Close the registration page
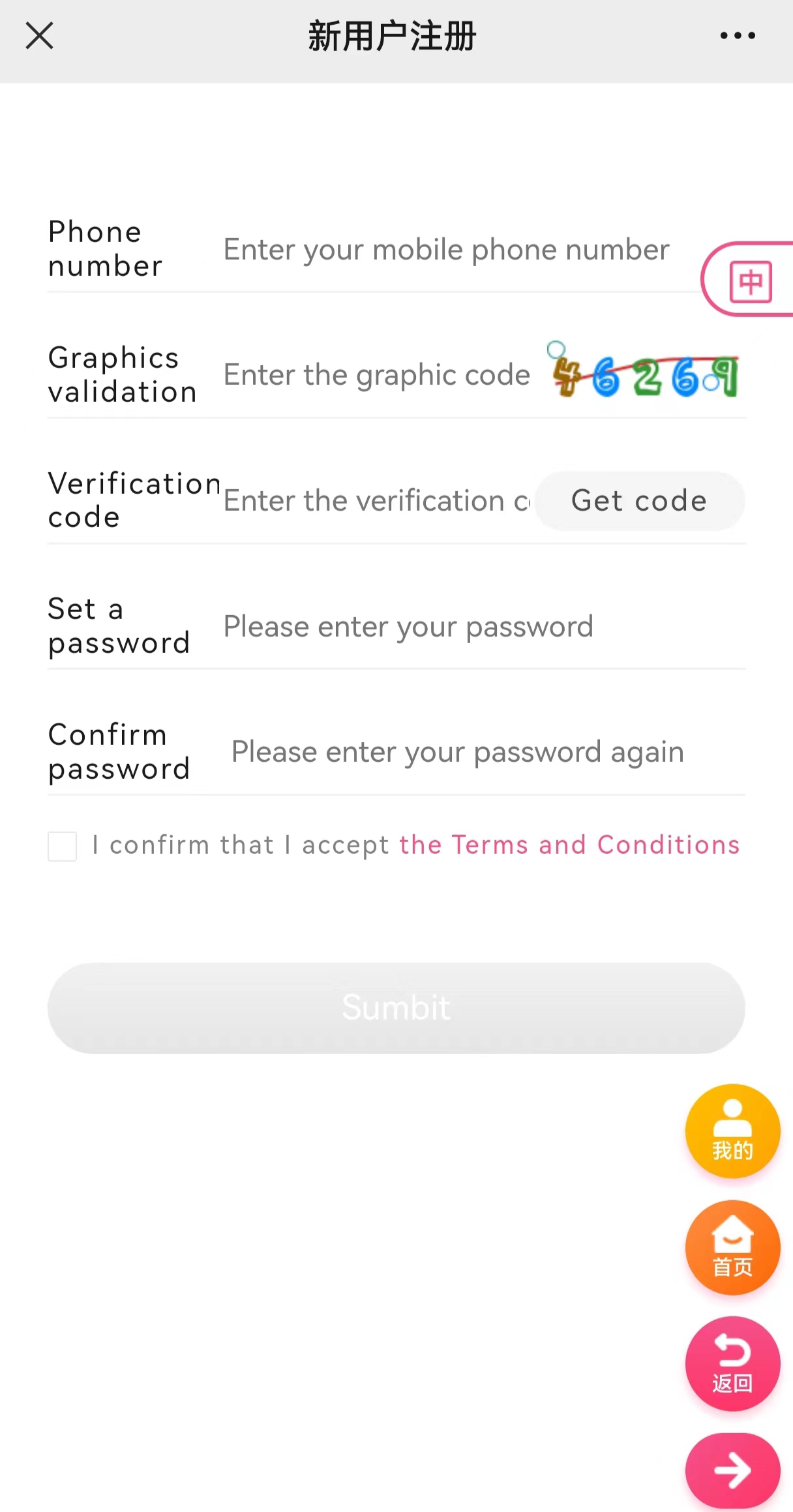793x1512 pixels. [x=39, y=36]
